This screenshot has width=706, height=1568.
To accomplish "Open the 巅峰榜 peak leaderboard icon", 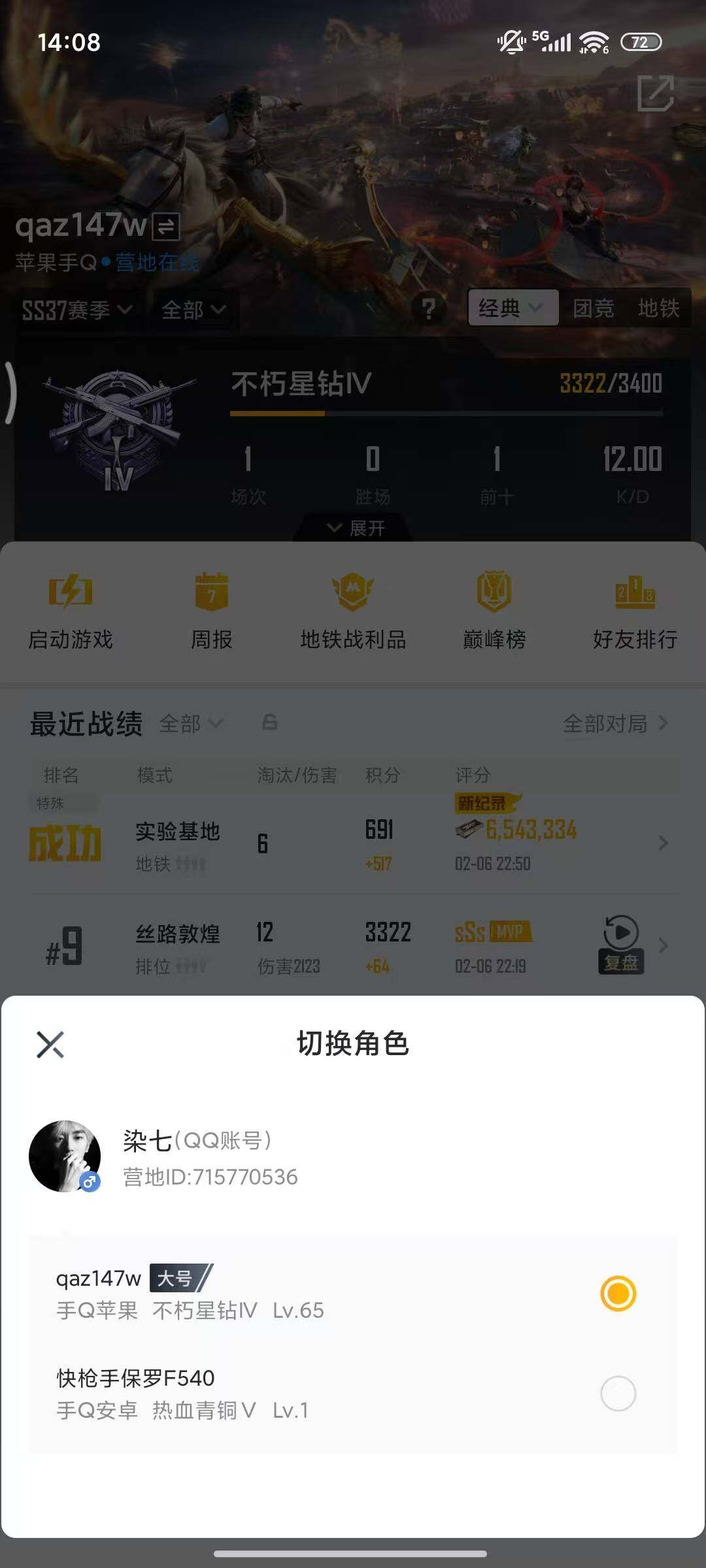I will 494,611.
